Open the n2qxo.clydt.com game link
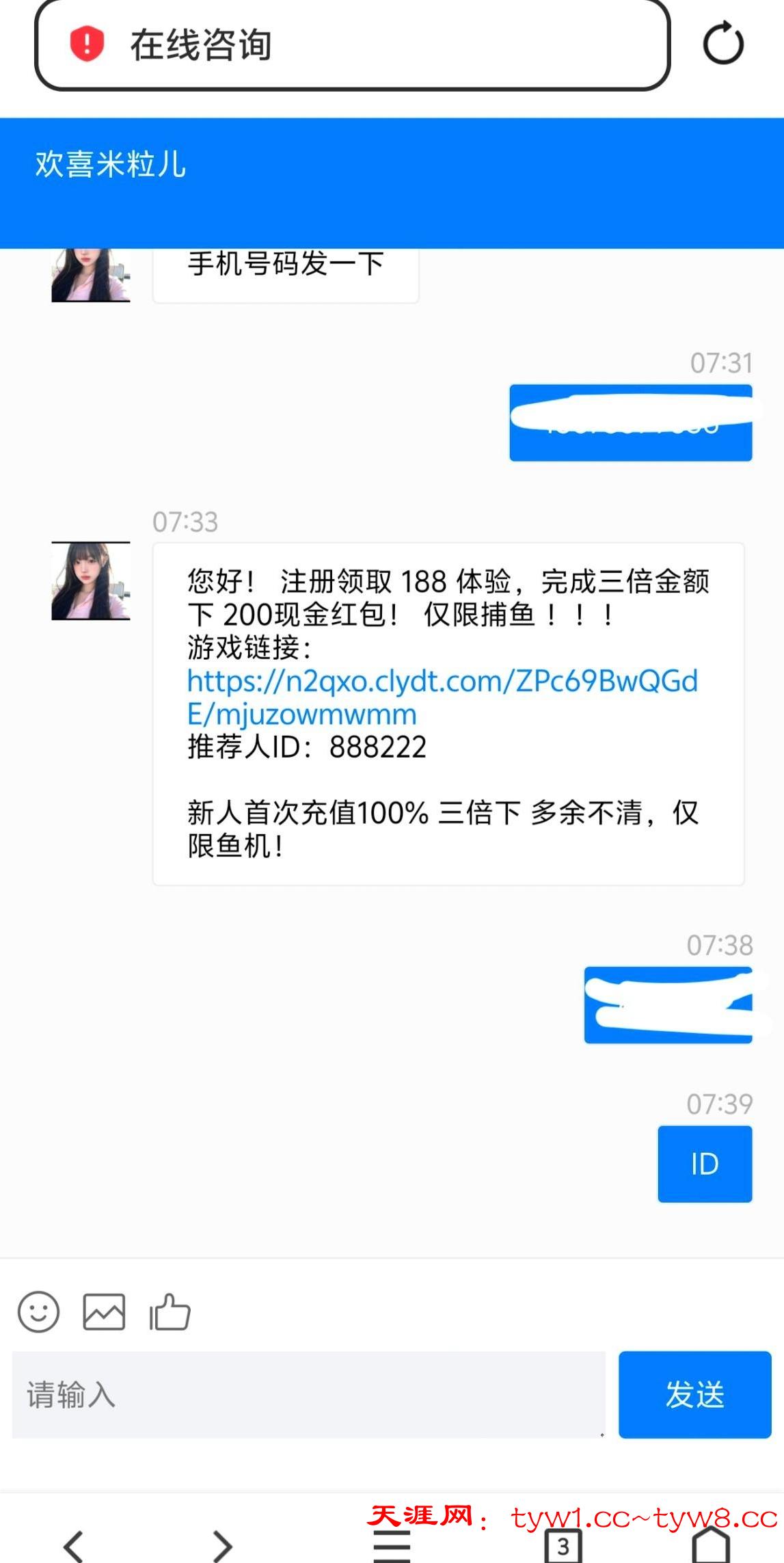The width and height of the screenshot is (784, 1563). (442, 697)
